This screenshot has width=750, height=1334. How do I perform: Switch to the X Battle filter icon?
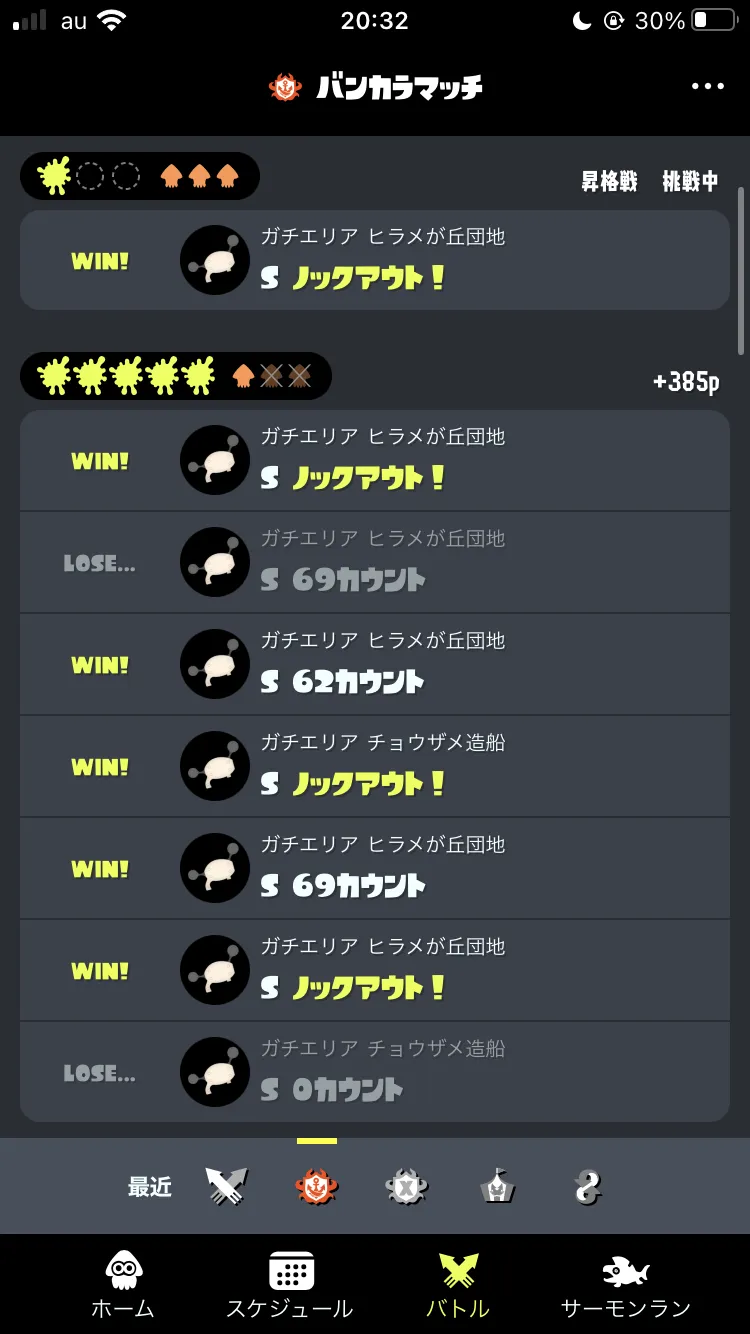coord(407,1187)
